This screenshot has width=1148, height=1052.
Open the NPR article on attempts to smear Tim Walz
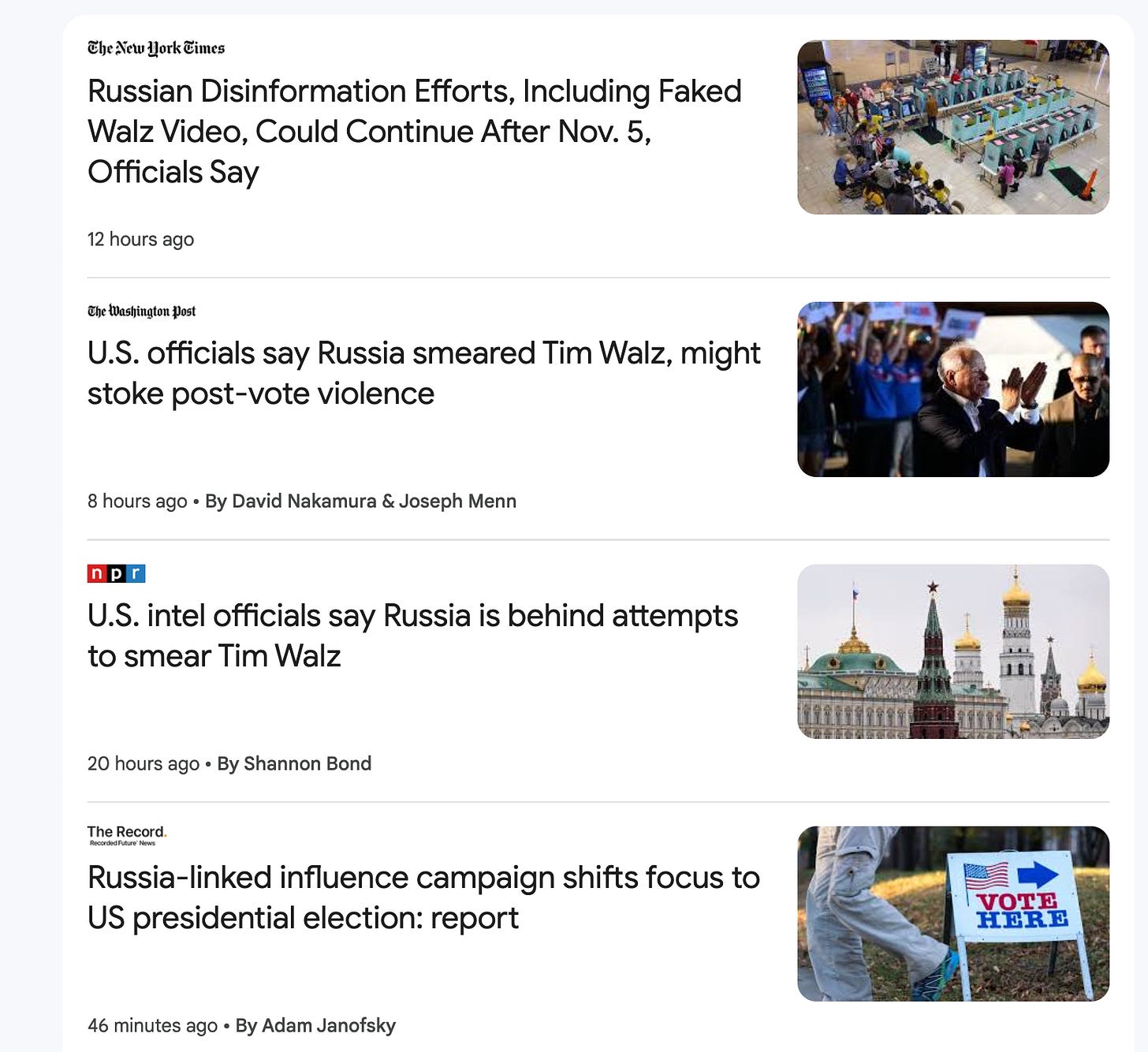(x=412, y=636)
